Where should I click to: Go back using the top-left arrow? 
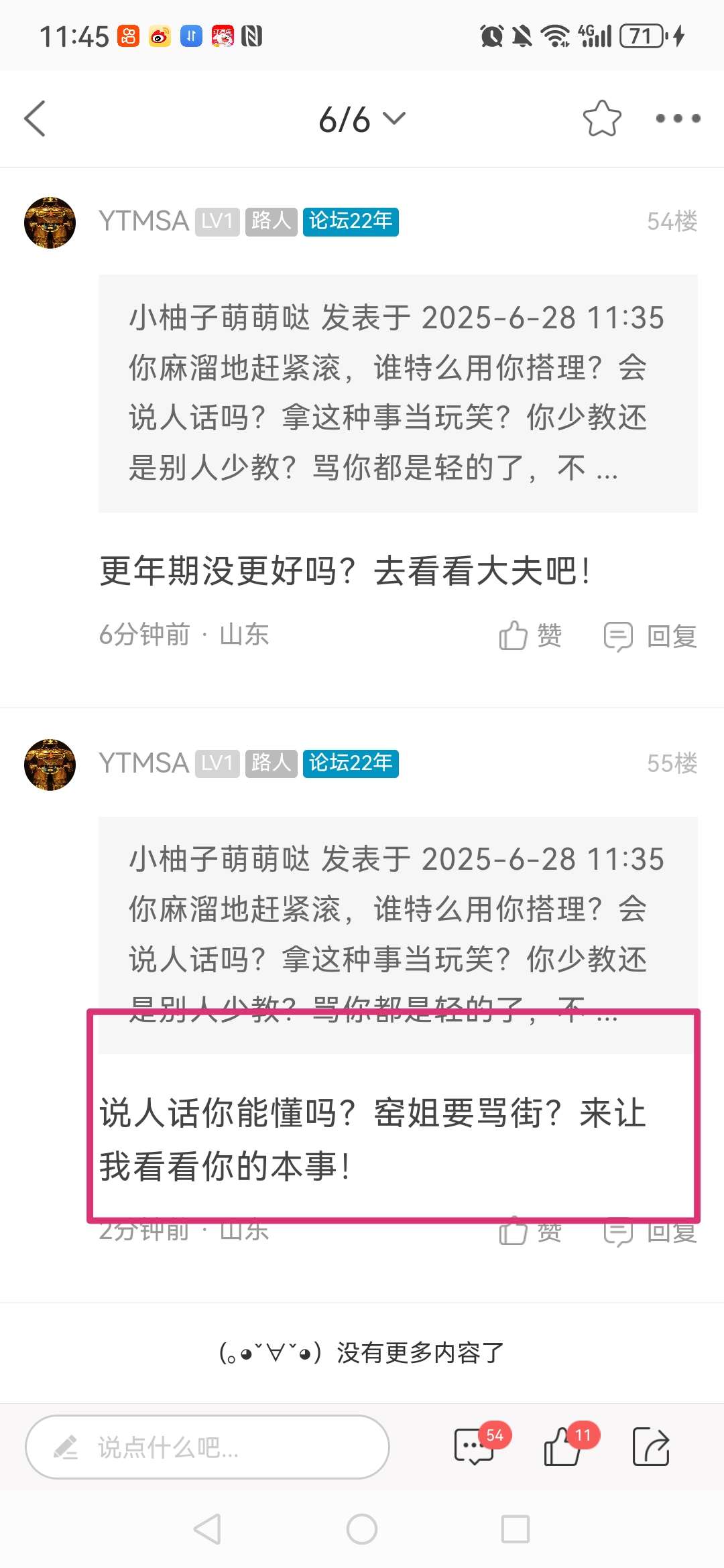(35, 119)
